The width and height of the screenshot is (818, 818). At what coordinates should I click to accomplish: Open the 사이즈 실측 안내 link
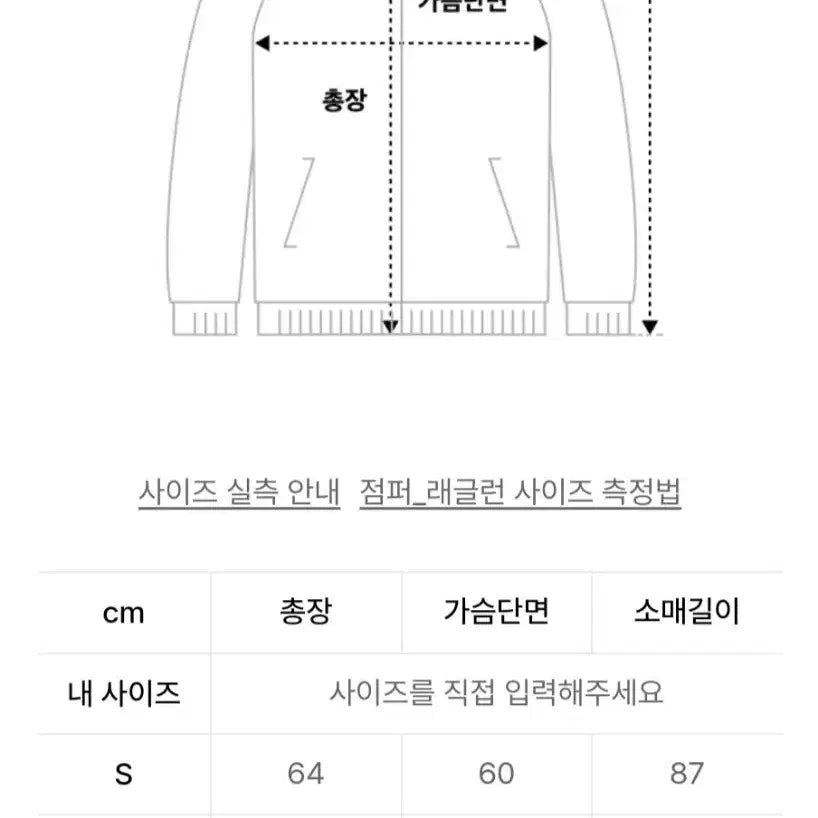pyautogui.click(x=239, y=493)
